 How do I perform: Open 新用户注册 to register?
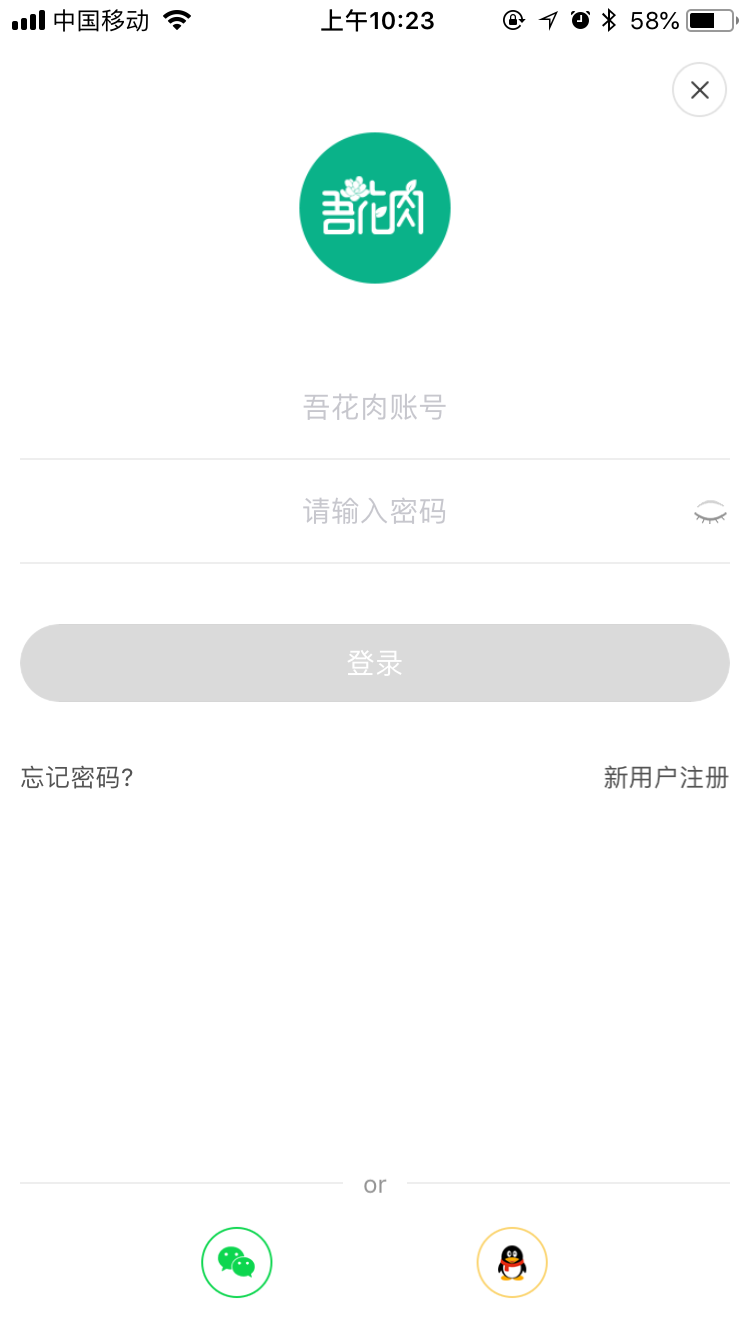coord(666,778)
